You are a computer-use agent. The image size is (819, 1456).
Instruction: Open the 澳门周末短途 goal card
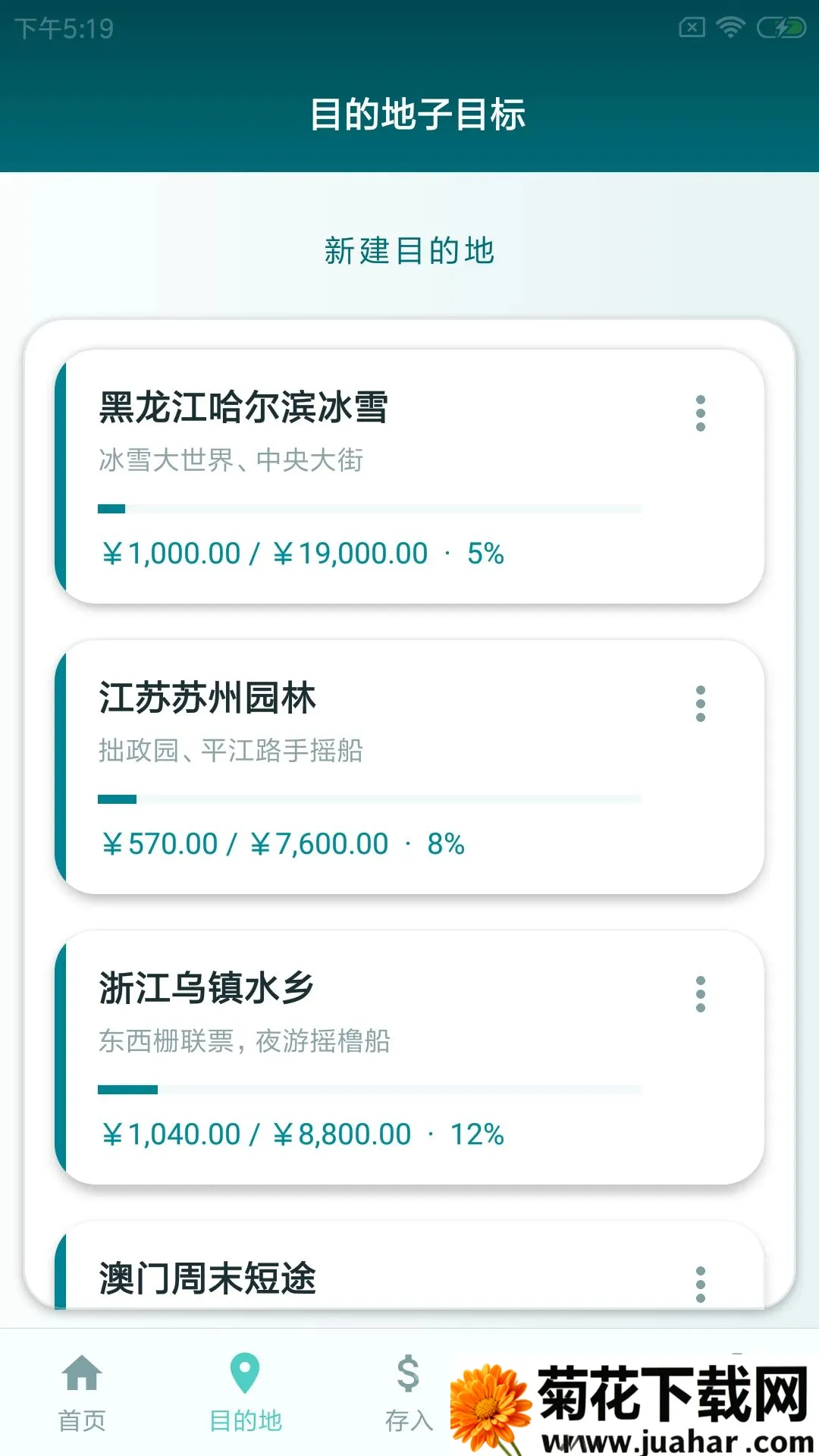[x=409, y=1265]
